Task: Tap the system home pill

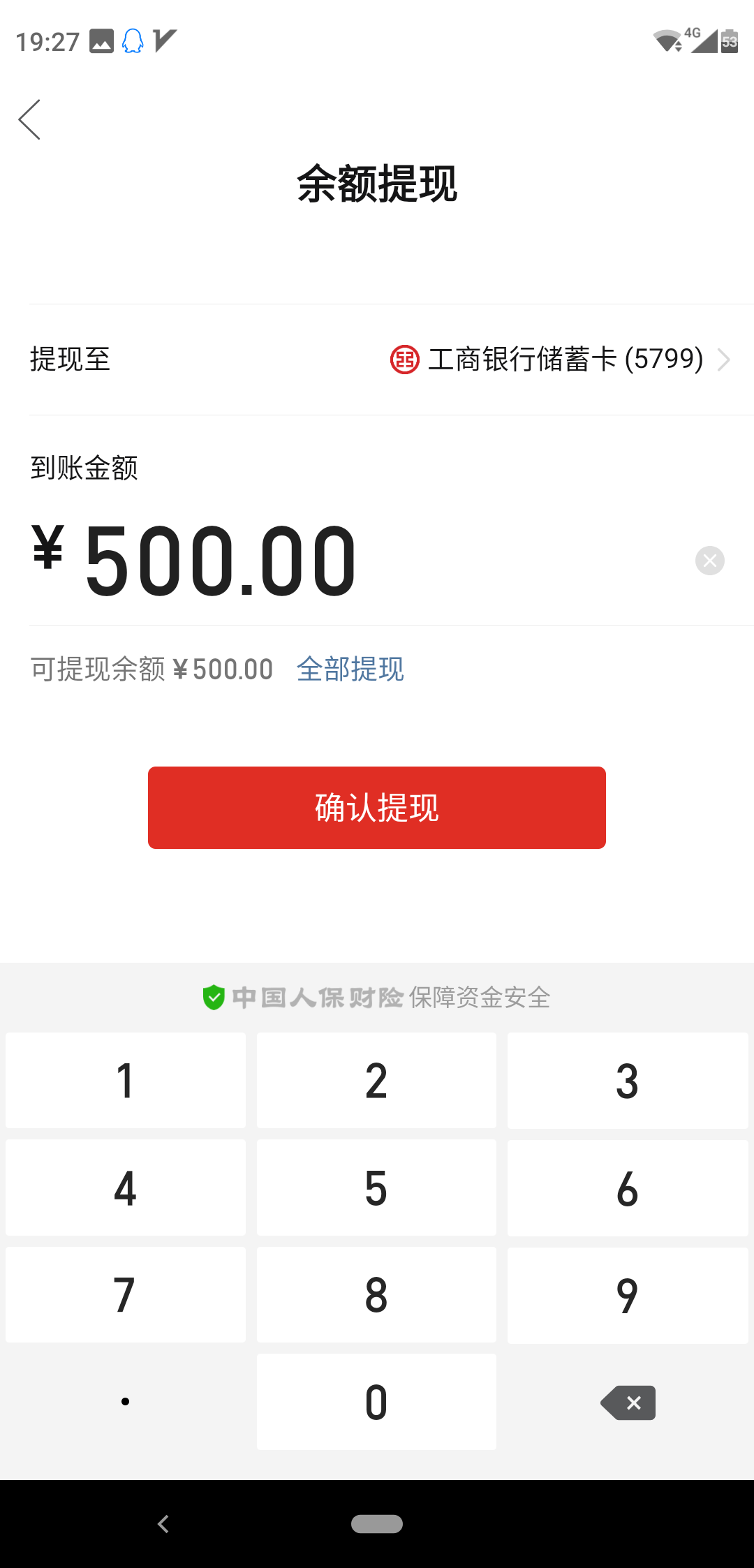Action: [x=377, y=1524]
